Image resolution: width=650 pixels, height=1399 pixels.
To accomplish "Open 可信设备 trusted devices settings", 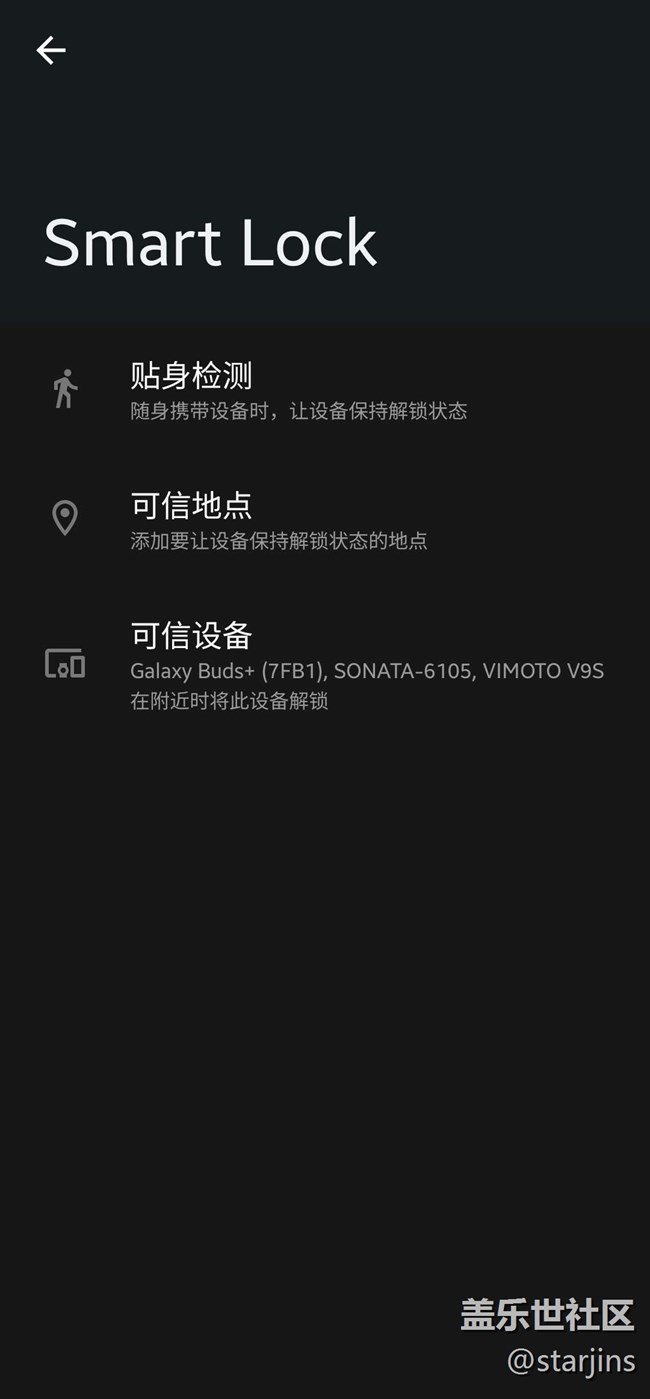I will [366, 664].
